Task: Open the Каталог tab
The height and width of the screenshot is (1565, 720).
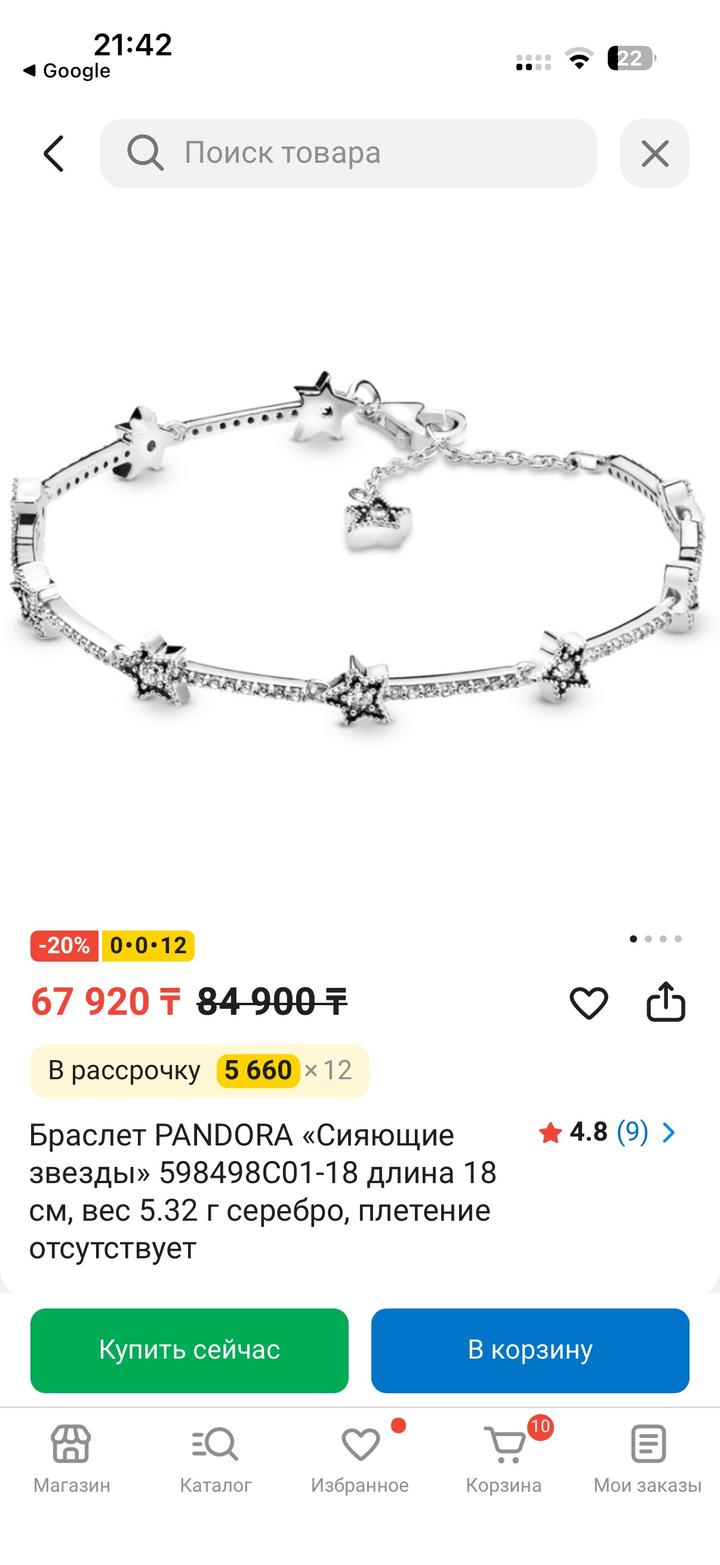Action: pyautogui.click(x=216, y=1460)
